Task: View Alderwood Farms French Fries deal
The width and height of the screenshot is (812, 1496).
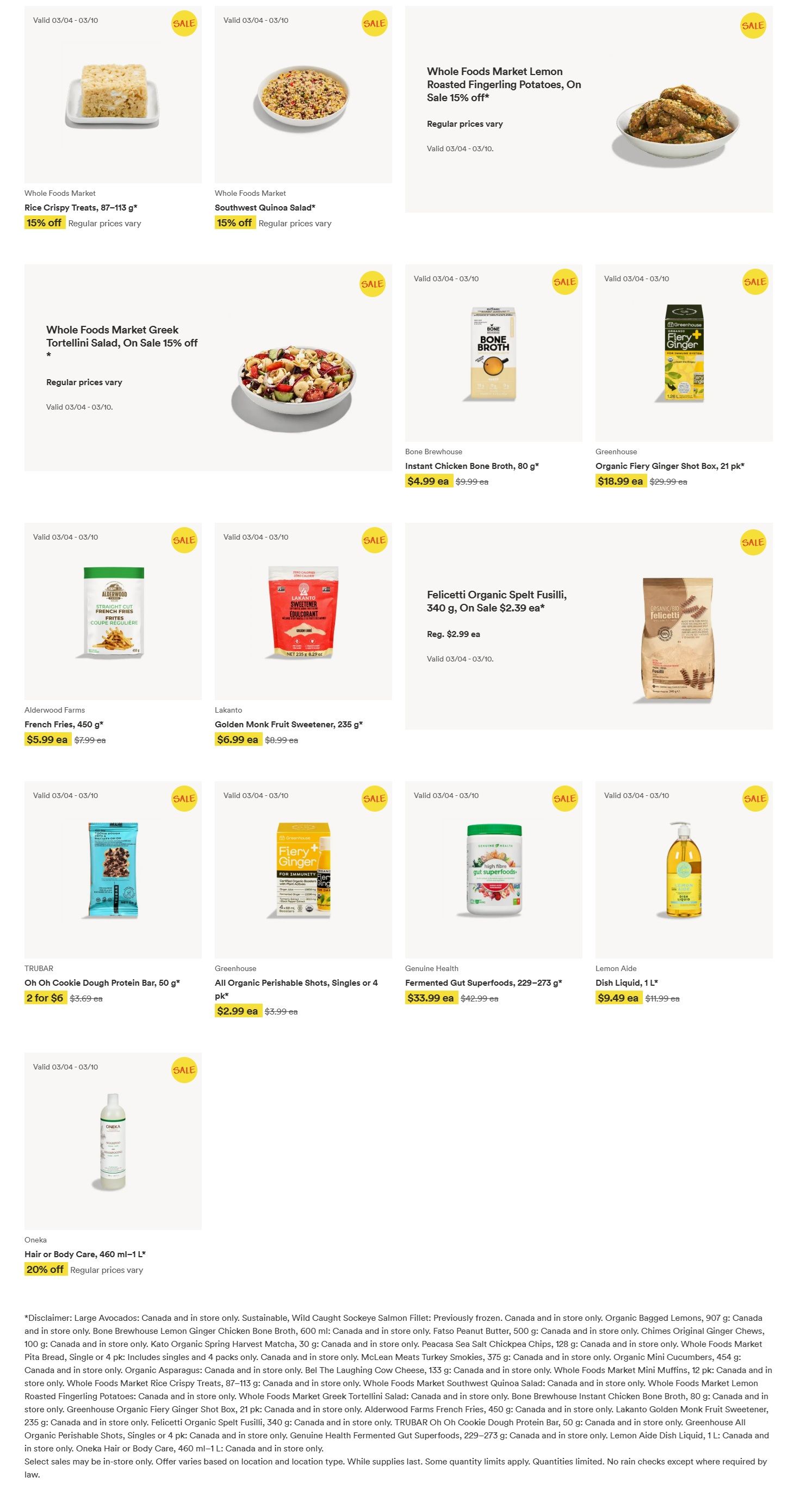Action: point(113,611)
